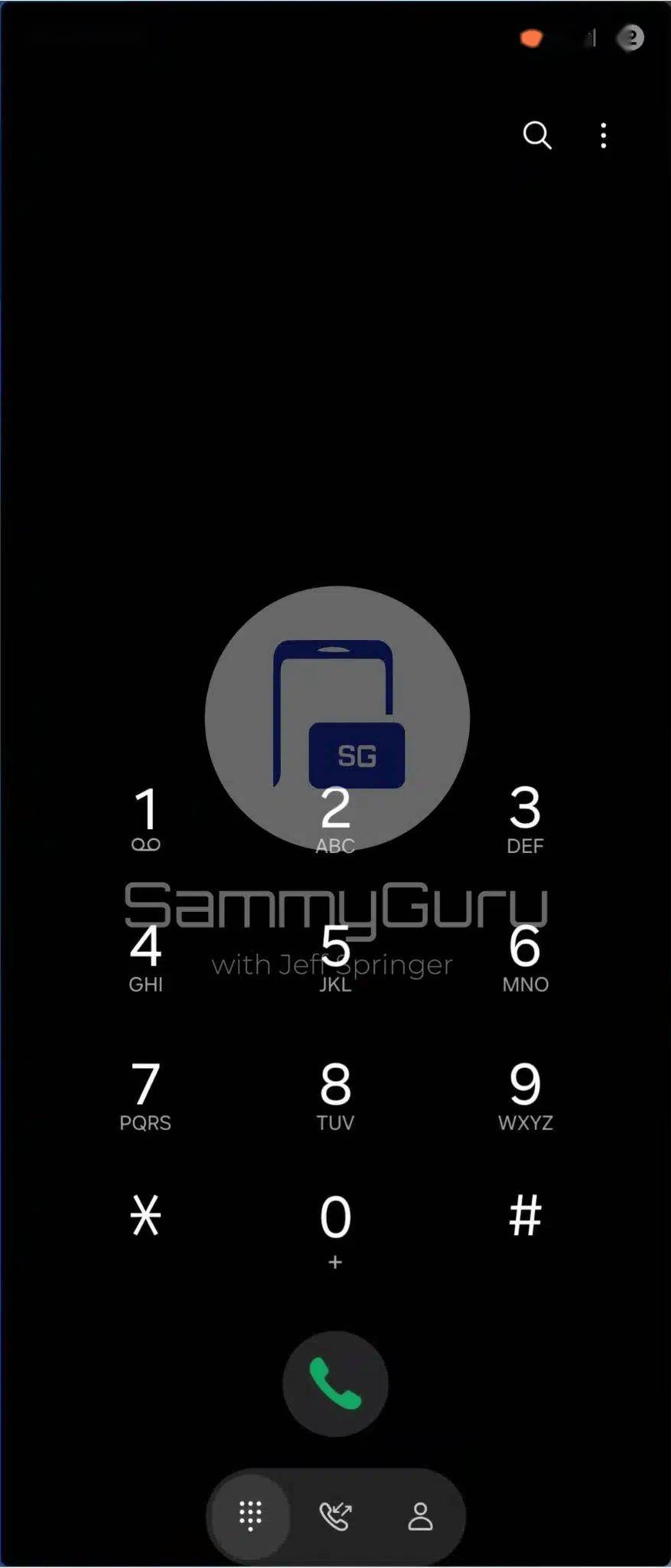
Task: Enter digit 3 DEF
Action: click(525, 818)
